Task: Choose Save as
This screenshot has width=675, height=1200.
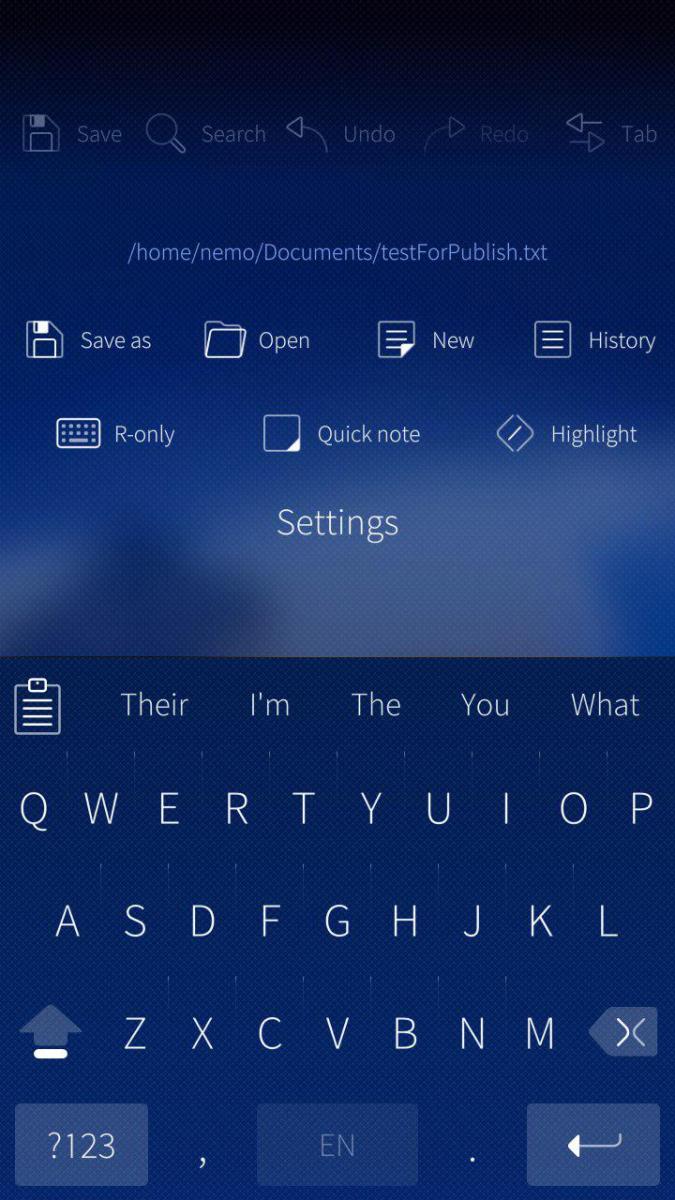Action: (x=88, y=340)
